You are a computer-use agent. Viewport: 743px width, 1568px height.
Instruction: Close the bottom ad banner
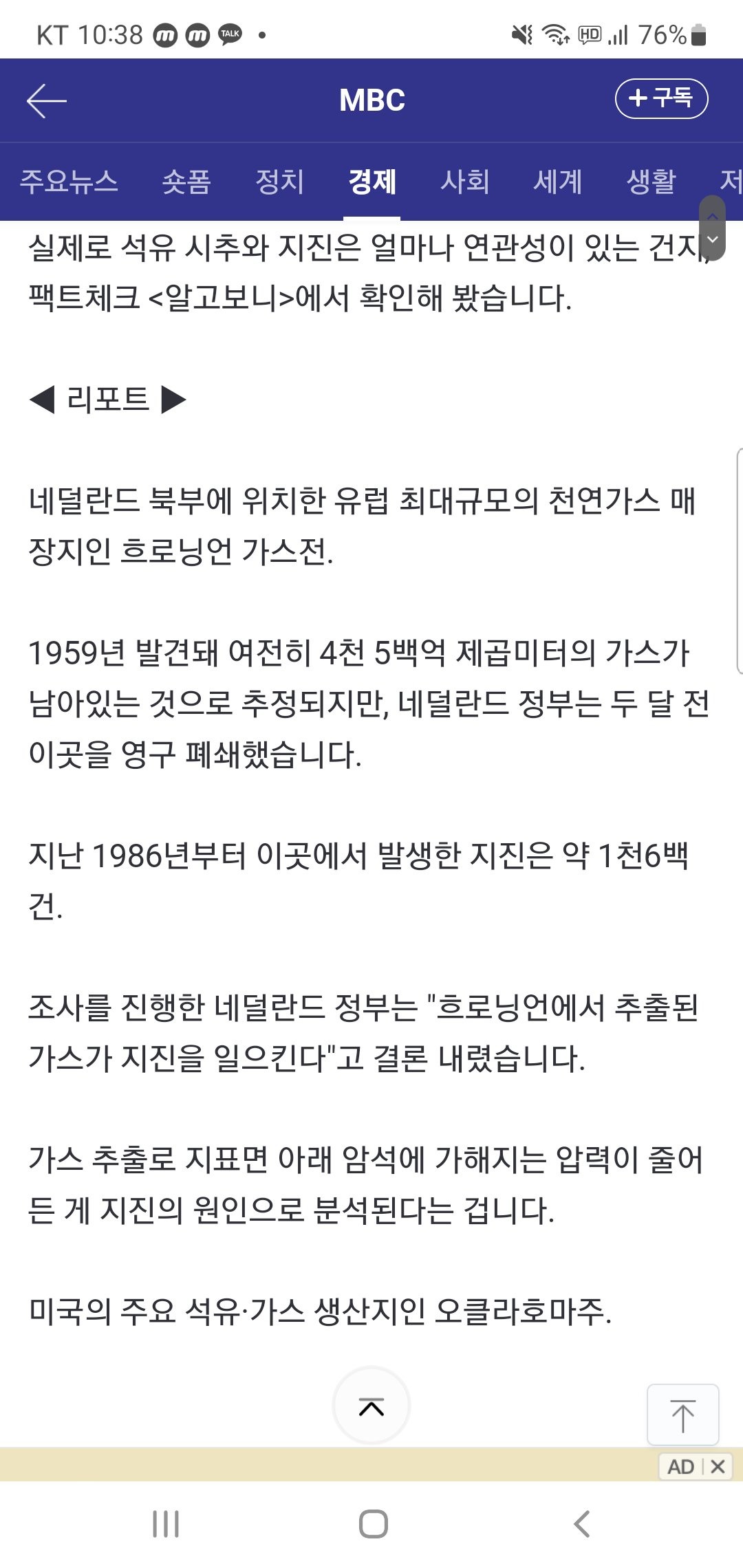click(x=718, y=1467)
